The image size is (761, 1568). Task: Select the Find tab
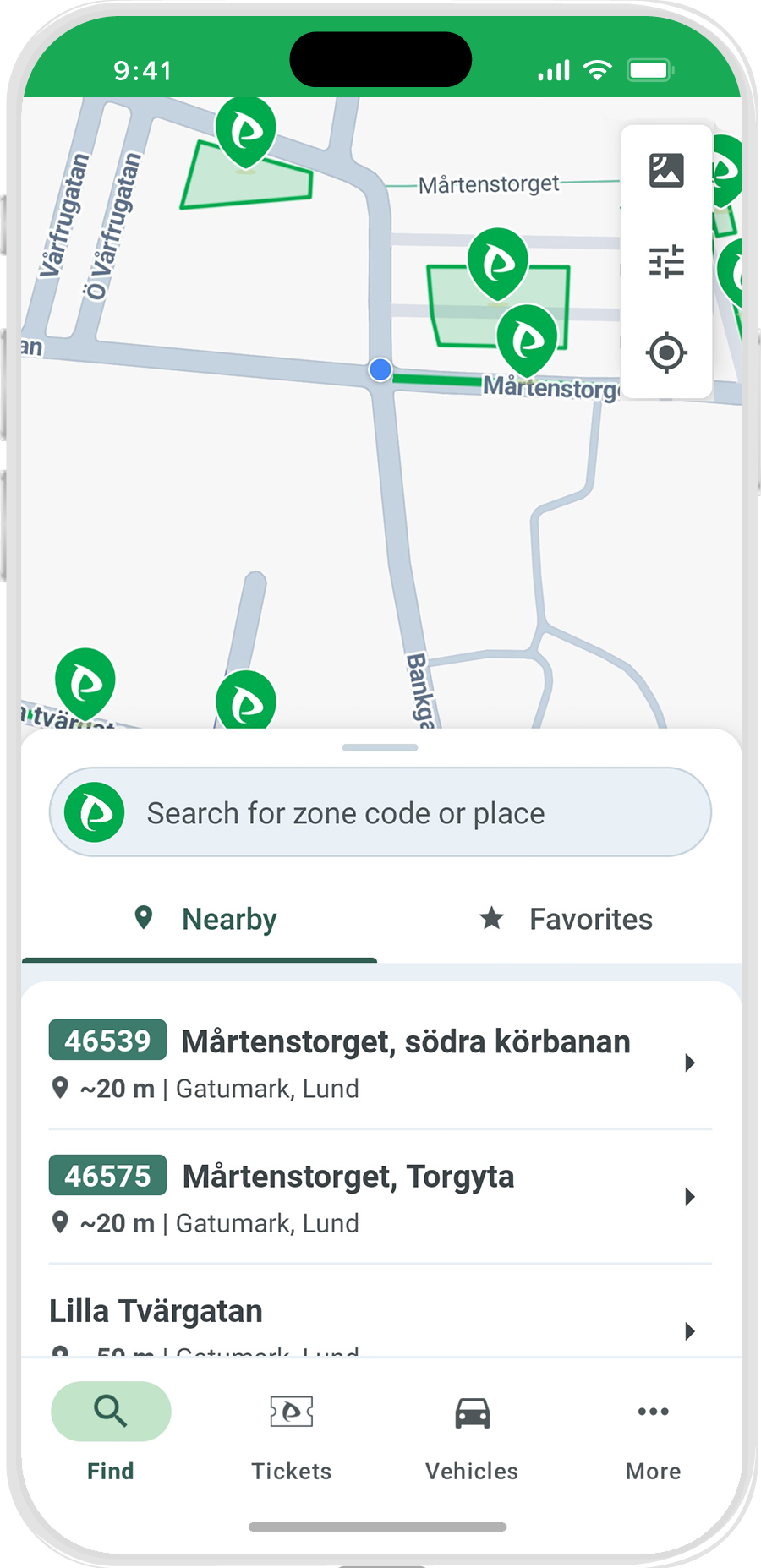coord(111,1435)
